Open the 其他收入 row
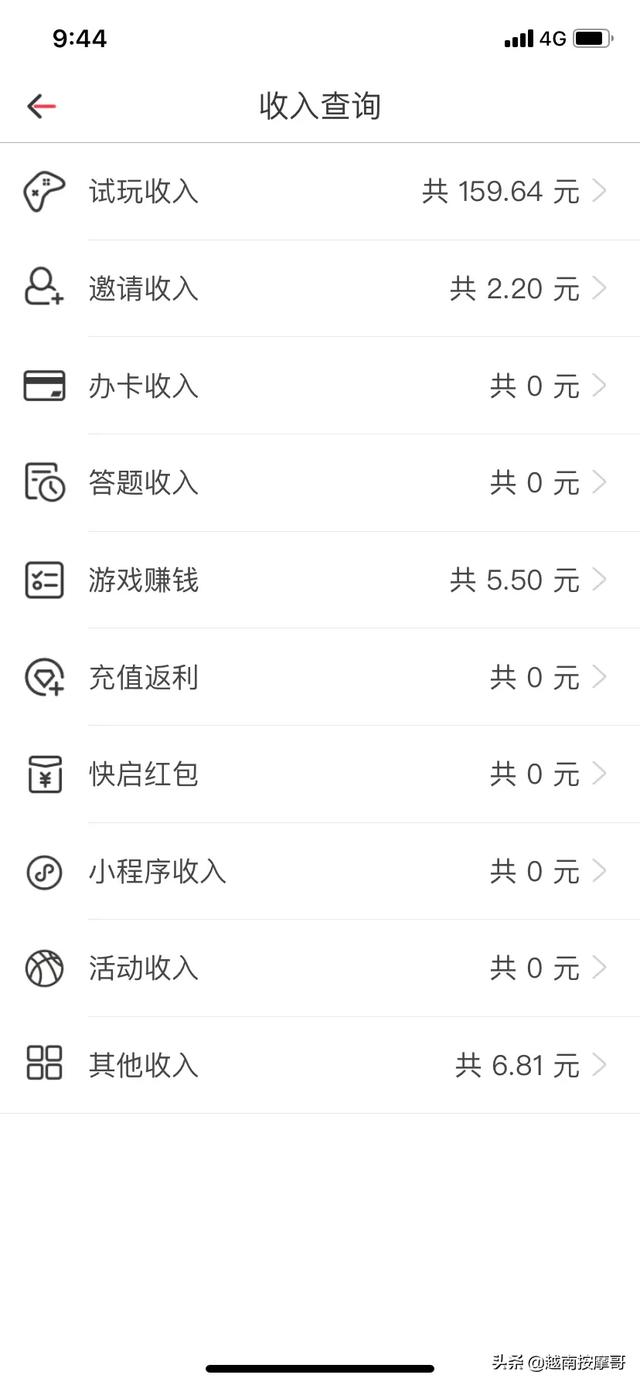Image resolution: width=640 pixels, height=1385 pixels. point(320,1065)
